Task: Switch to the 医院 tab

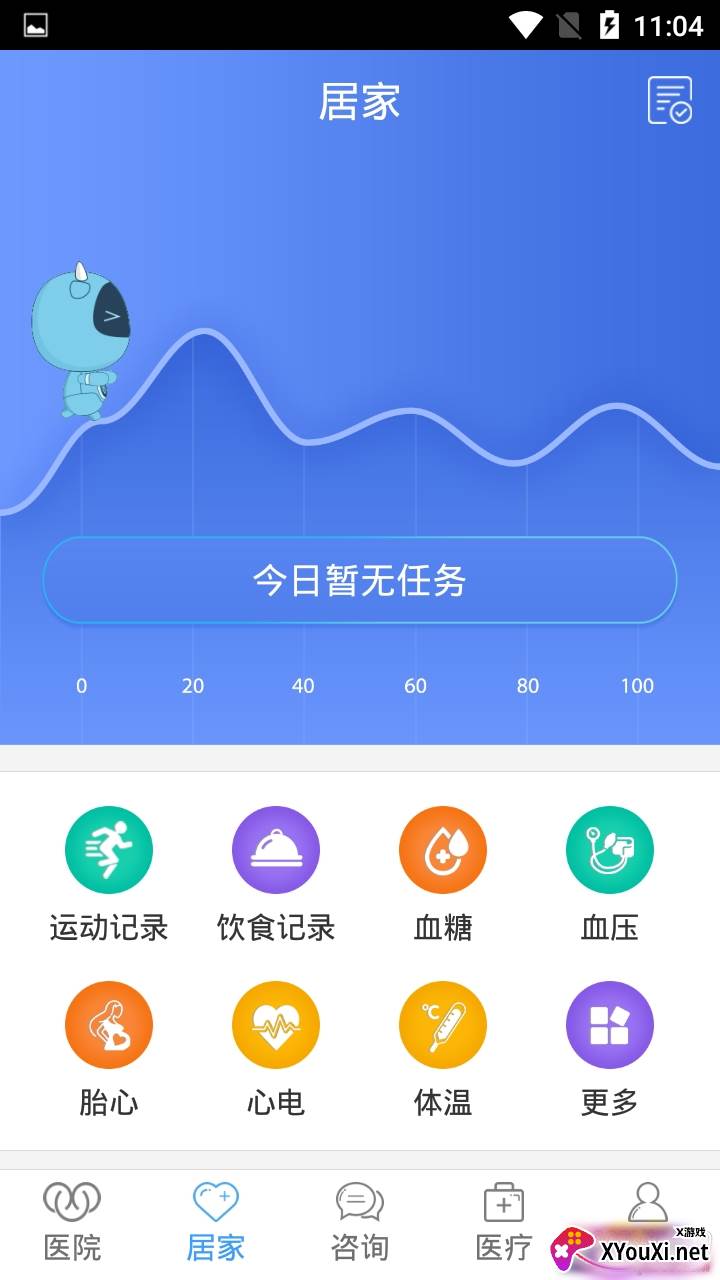Action: tap(72, 1222)
